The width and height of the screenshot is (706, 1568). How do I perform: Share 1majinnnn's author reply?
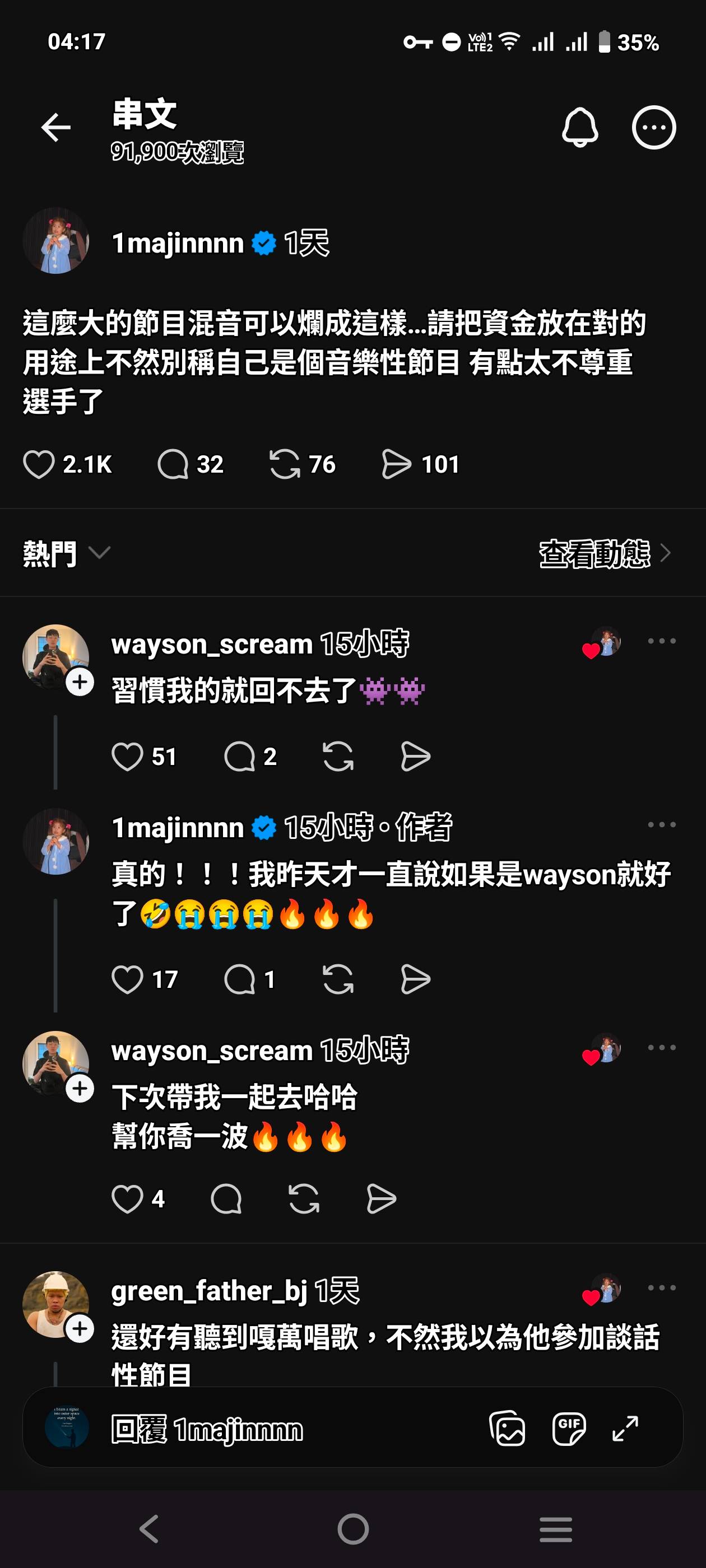pyautogui.click(x=415, y=979)
